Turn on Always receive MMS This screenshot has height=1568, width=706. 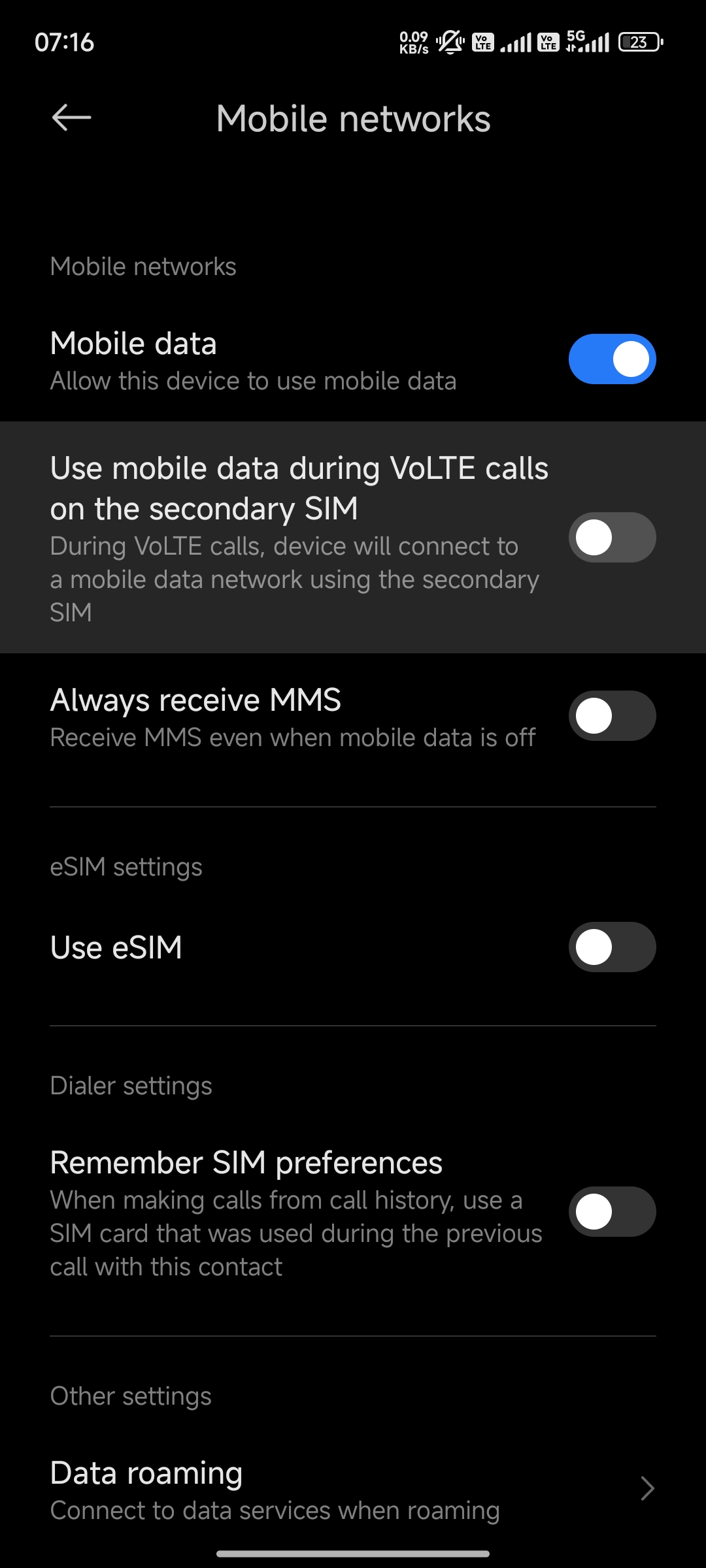[x=612, y=715]
